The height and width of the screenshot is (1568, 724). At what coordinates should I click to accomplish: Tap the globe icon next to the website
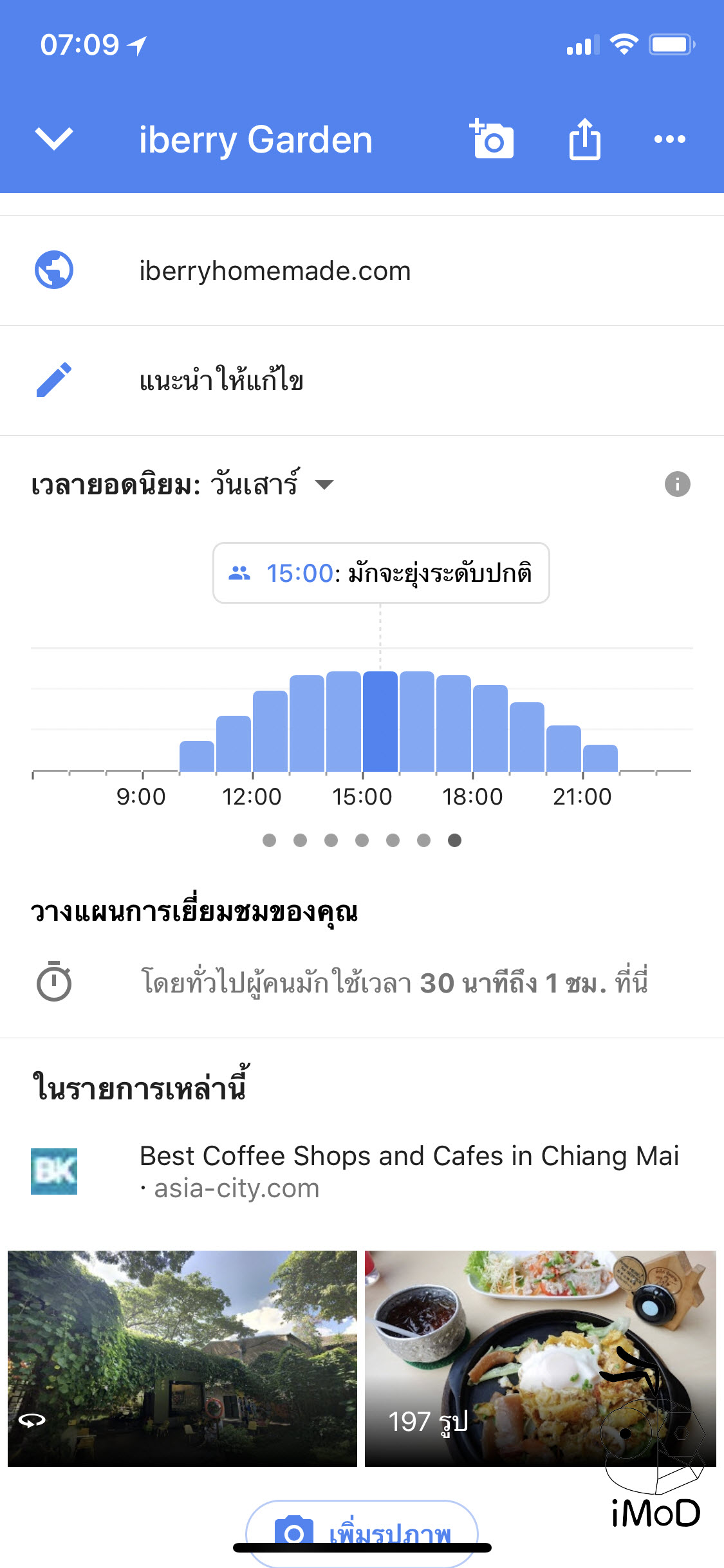[x=53, y=270]
